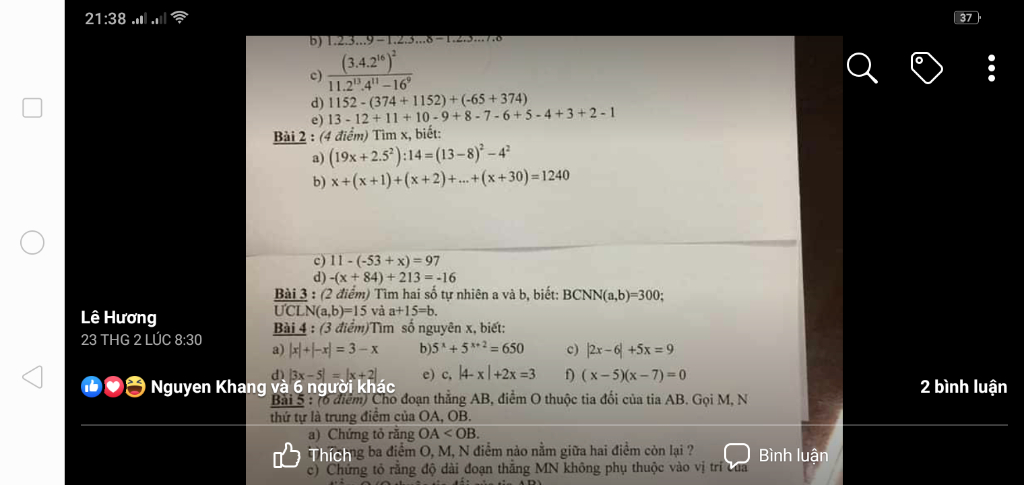1024x485 pixels.
Task: Open the 2 bình luận comments
Action: tap(962, 387)
